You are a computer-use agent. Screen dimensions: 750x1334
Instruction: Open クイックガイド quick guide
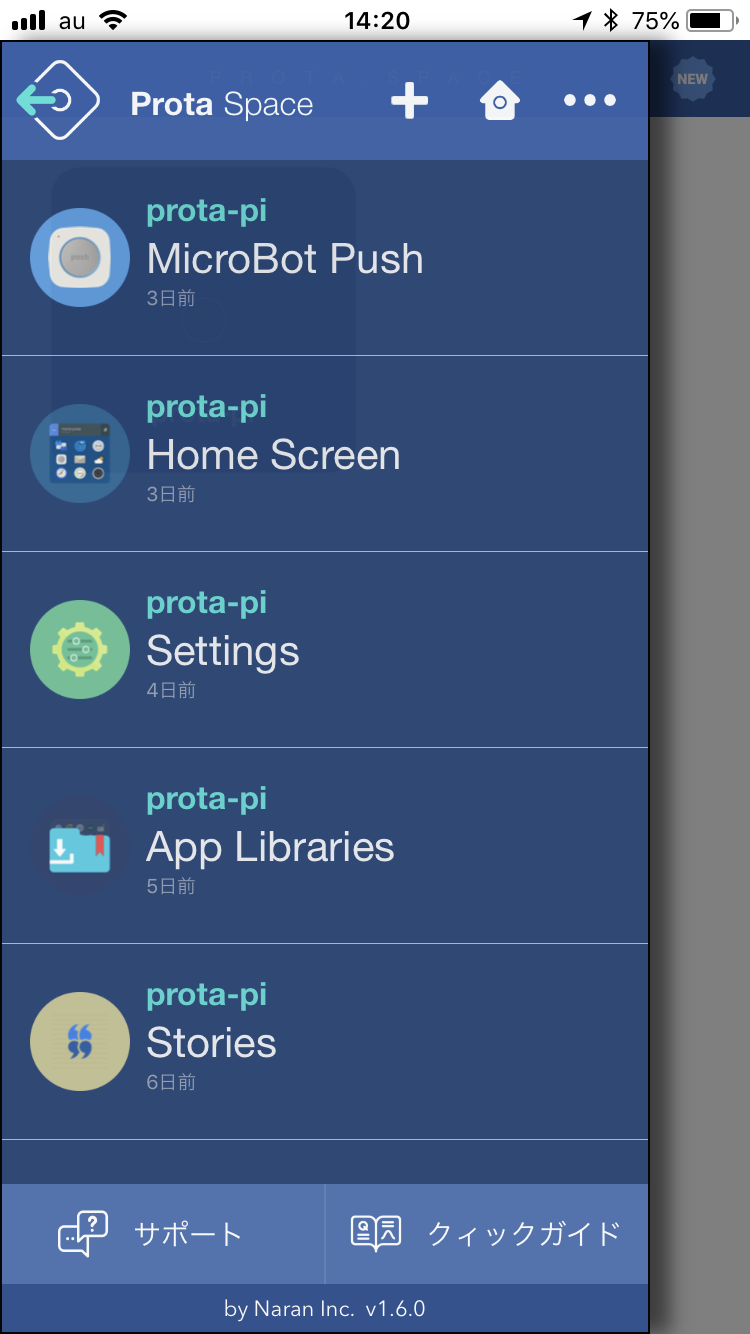487,1234
